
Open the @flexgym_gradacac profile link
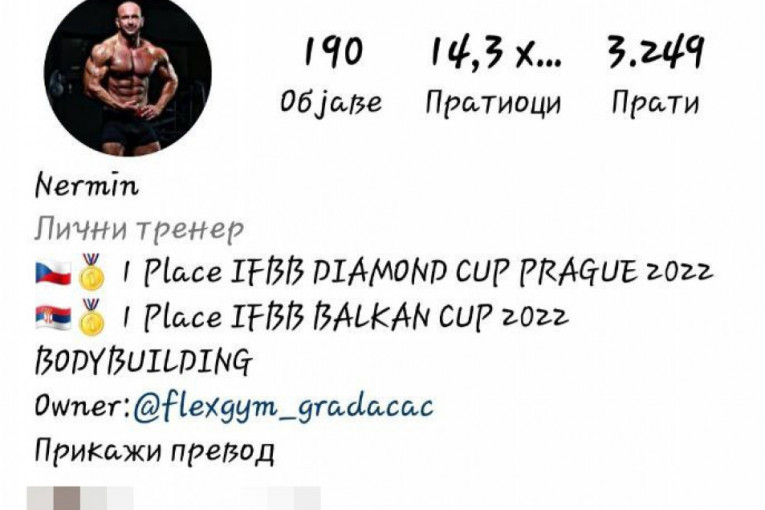point(283,407)
